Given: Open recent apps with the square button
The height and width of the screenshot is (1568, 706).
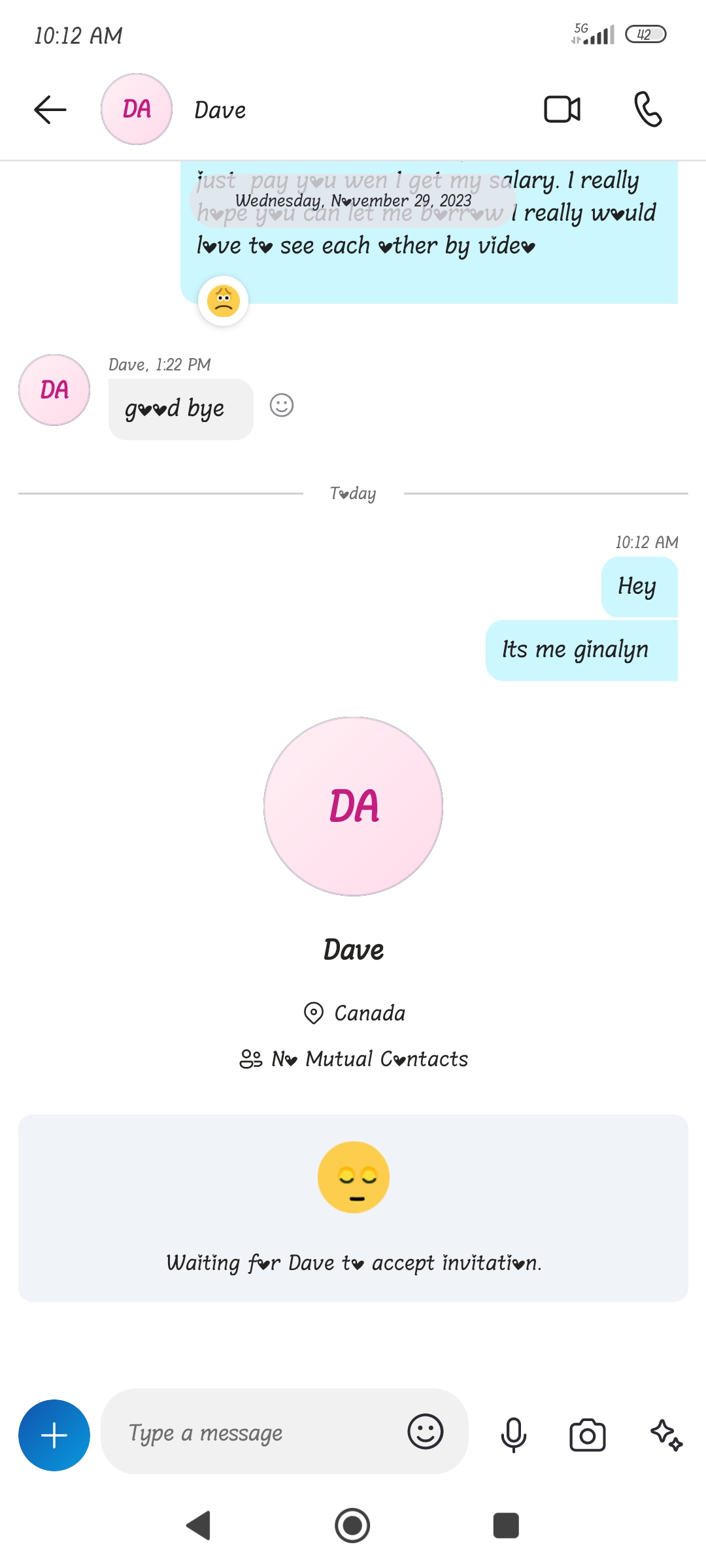Looking at the screenshot, I should tap(506, 1526).
